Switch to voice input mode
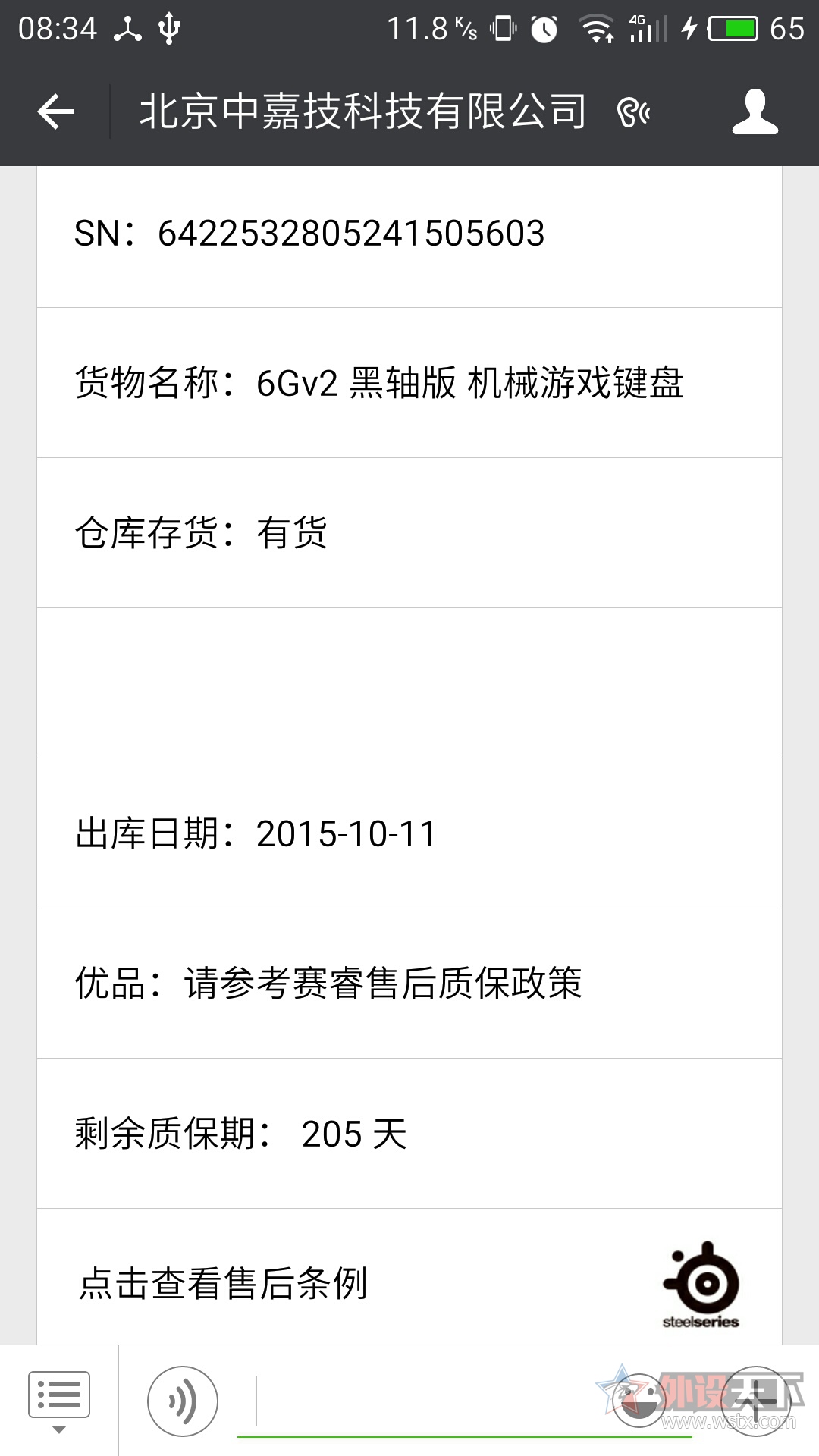This screenshot has width=819, height=1456. click(x=182, y=1401)
